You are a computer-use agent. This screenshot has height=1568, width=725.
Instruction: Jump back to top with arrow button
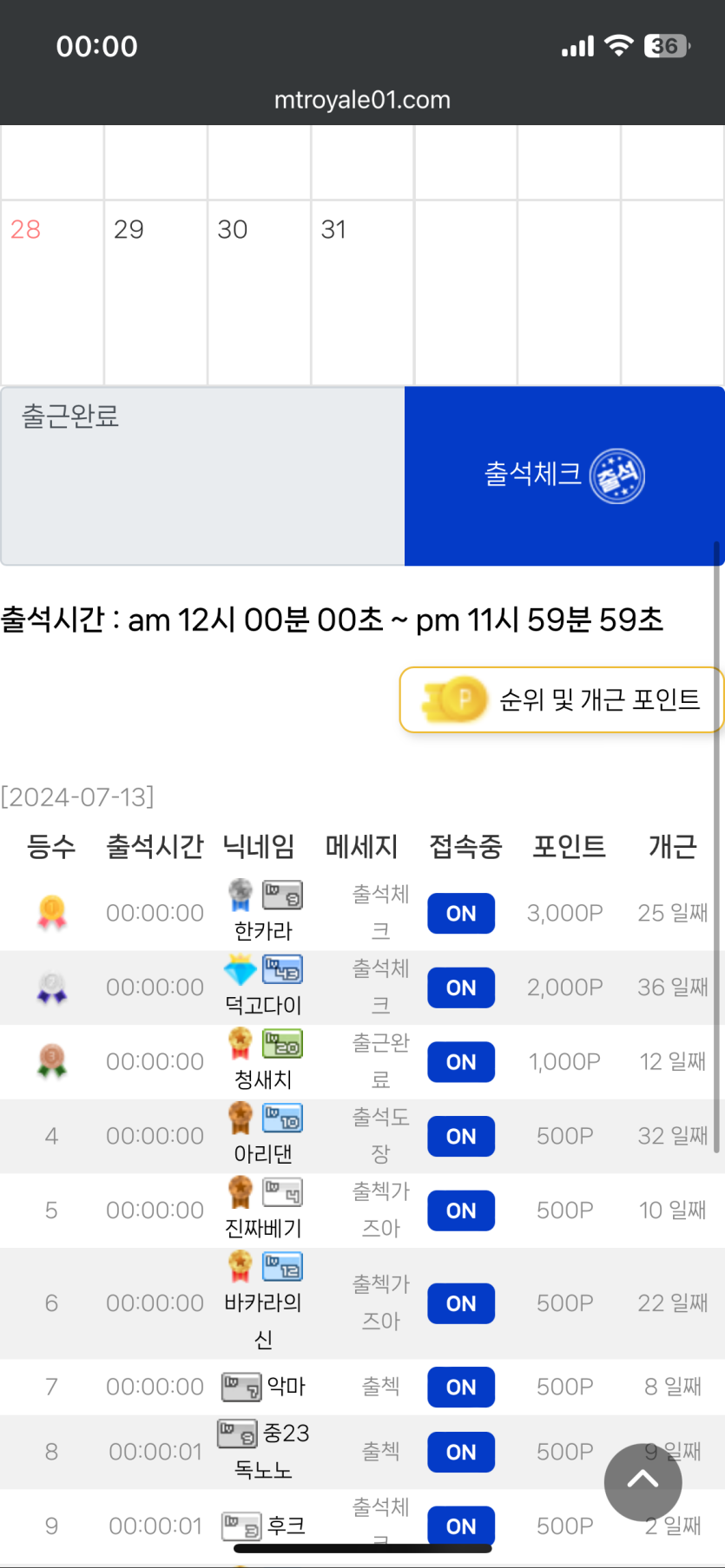(643, 1482)
